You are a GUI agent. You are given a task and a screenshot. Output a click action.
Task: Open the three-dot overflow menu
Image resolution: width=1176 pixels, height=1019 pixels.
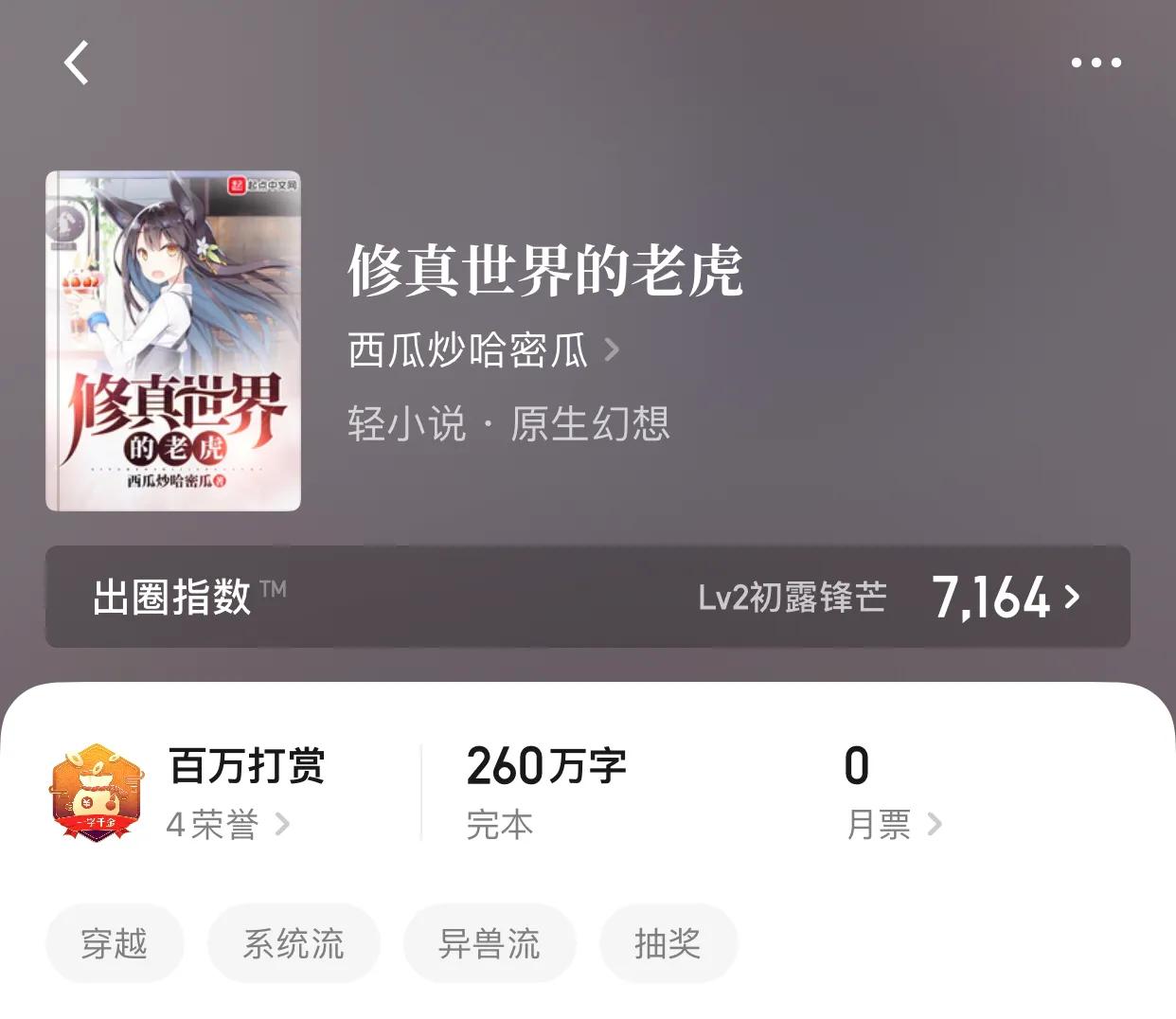pyautogui.click(x=1096, y=63)
